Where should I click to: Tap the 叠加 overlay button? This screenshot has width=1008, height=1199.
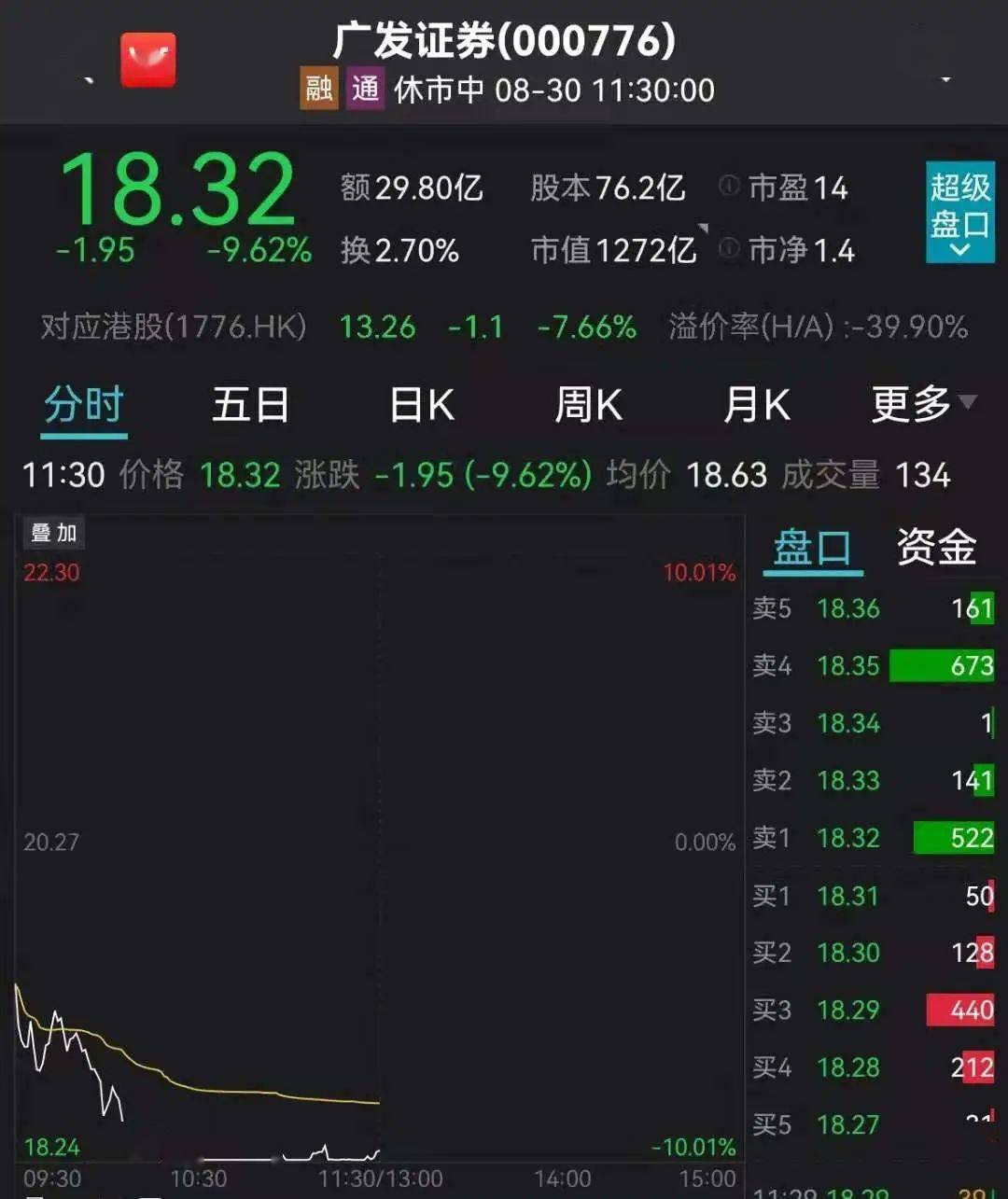[53, 533]
